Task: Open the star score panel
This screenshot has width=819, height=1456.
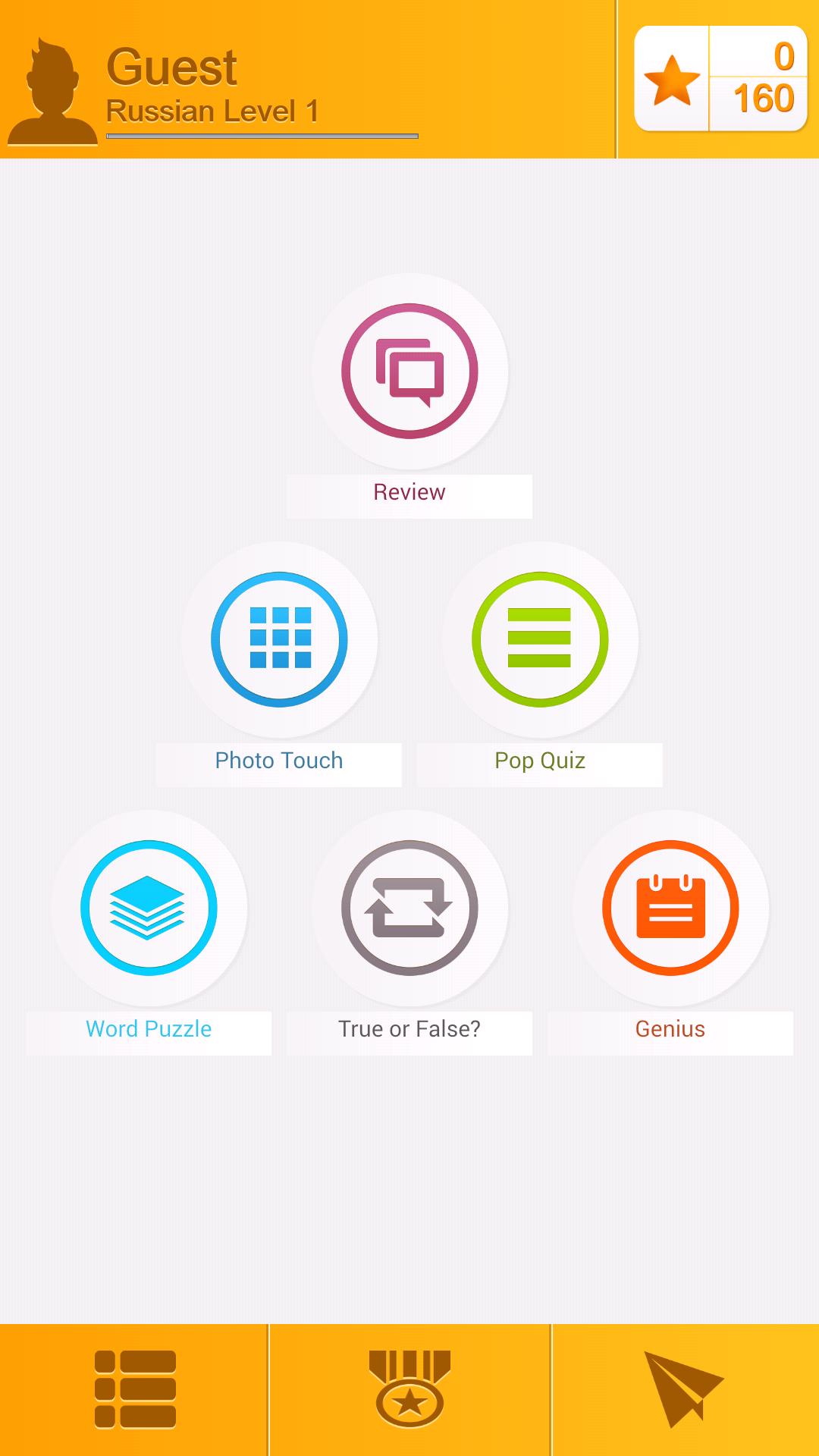Action: point(720,79)
